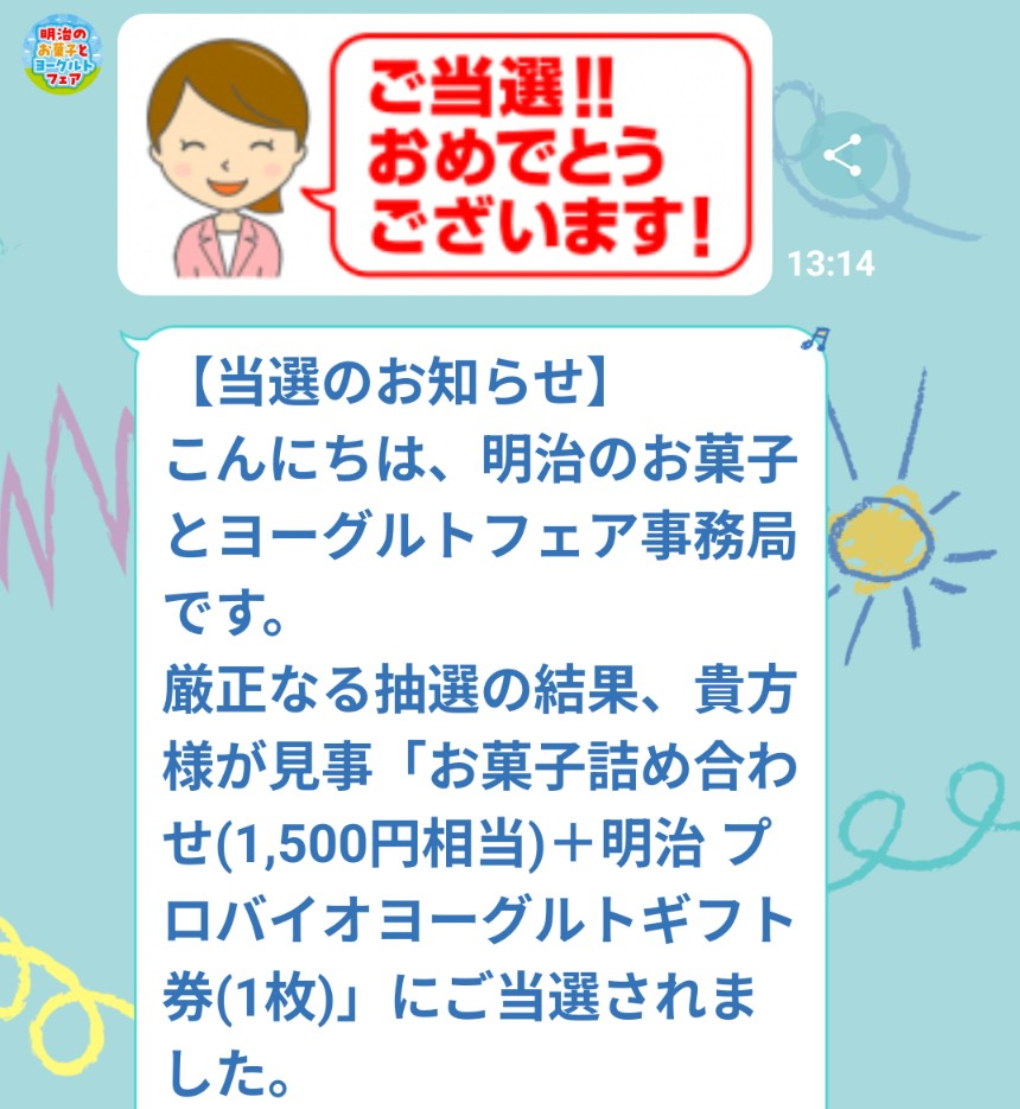The width and height of the screenshot is (1020, 1109).
Task: Open the Meiji fair account avatar
Action: [62, 54]
